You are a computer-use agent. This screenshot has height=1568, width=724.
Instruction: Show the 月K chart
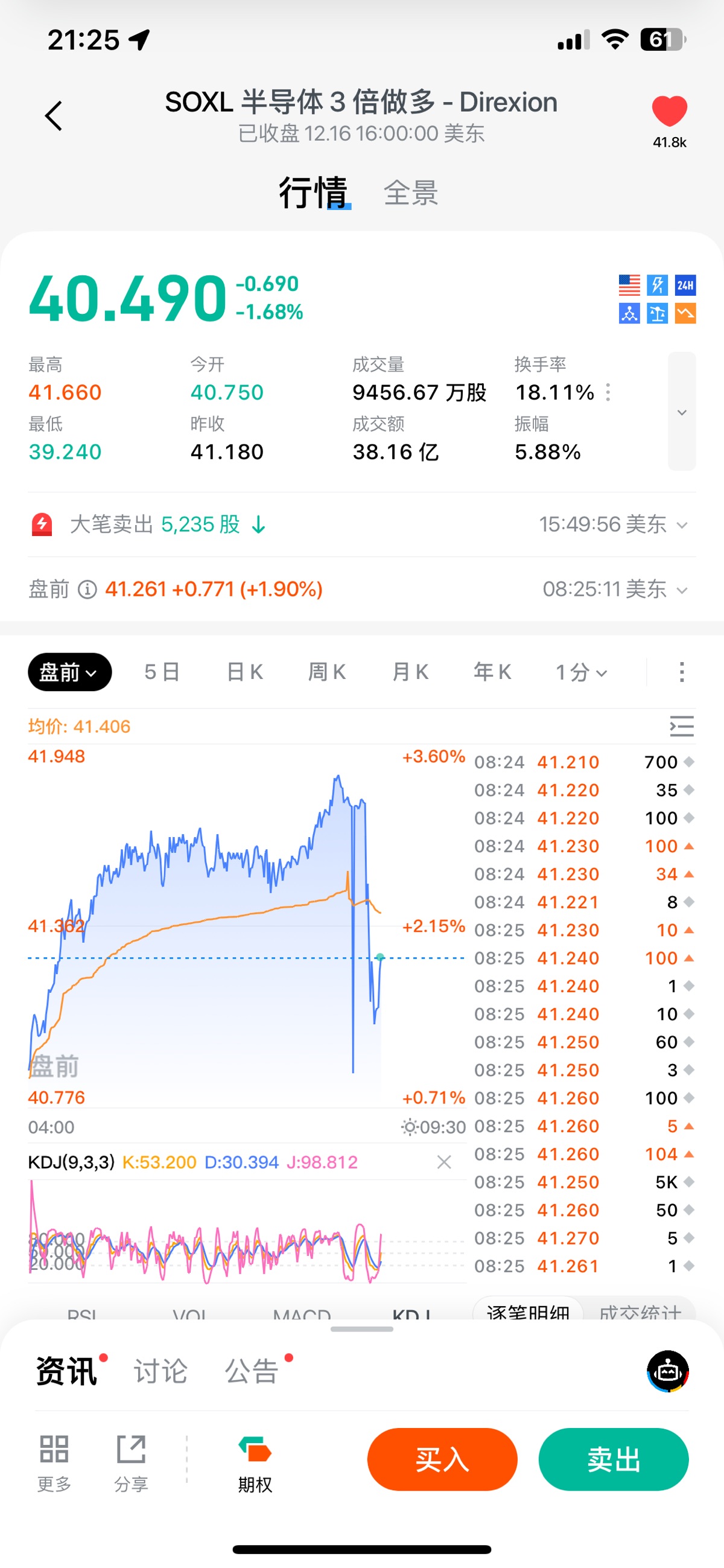tap(410, 672)
